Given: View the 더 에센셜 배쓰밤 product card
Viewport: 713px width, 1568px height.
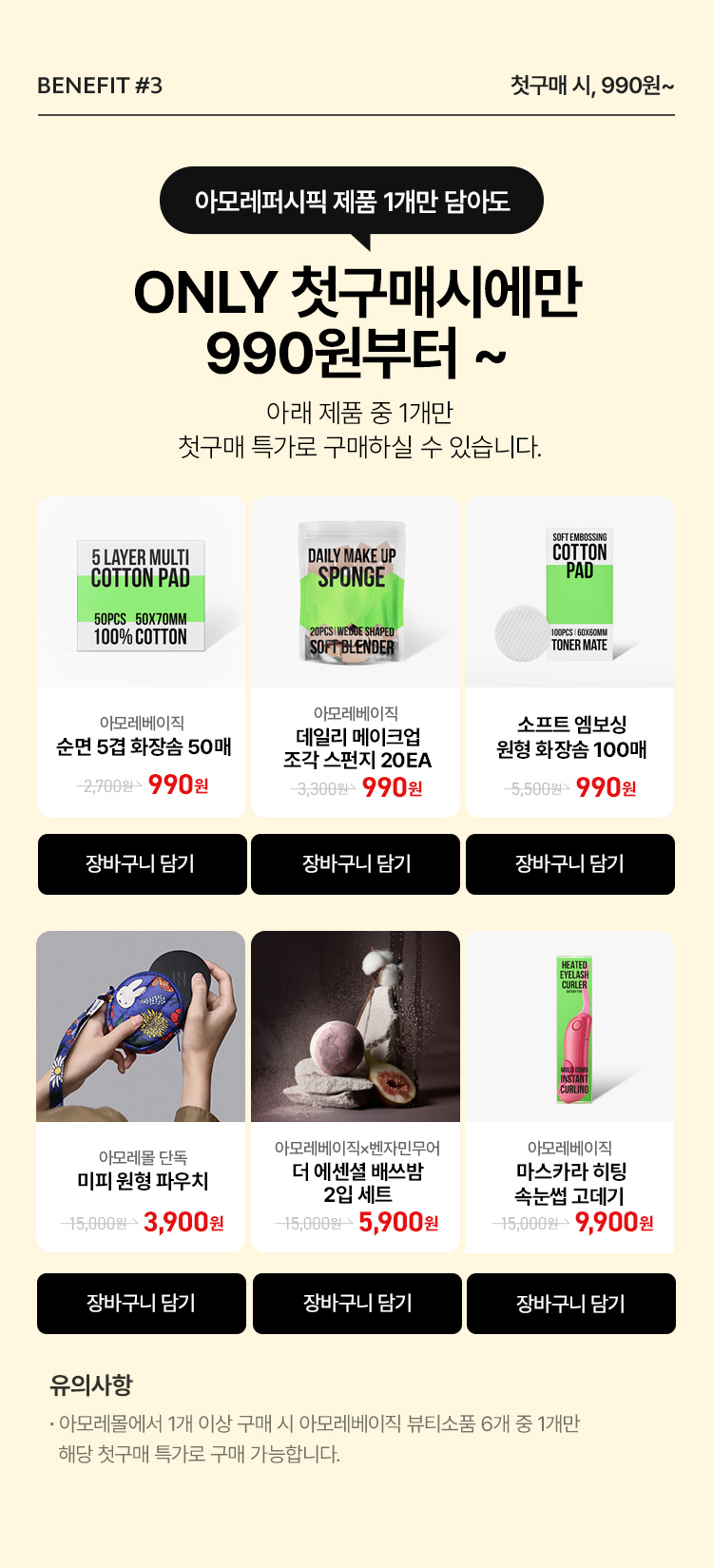Looking at the screenshot, I should [356, 1091].
